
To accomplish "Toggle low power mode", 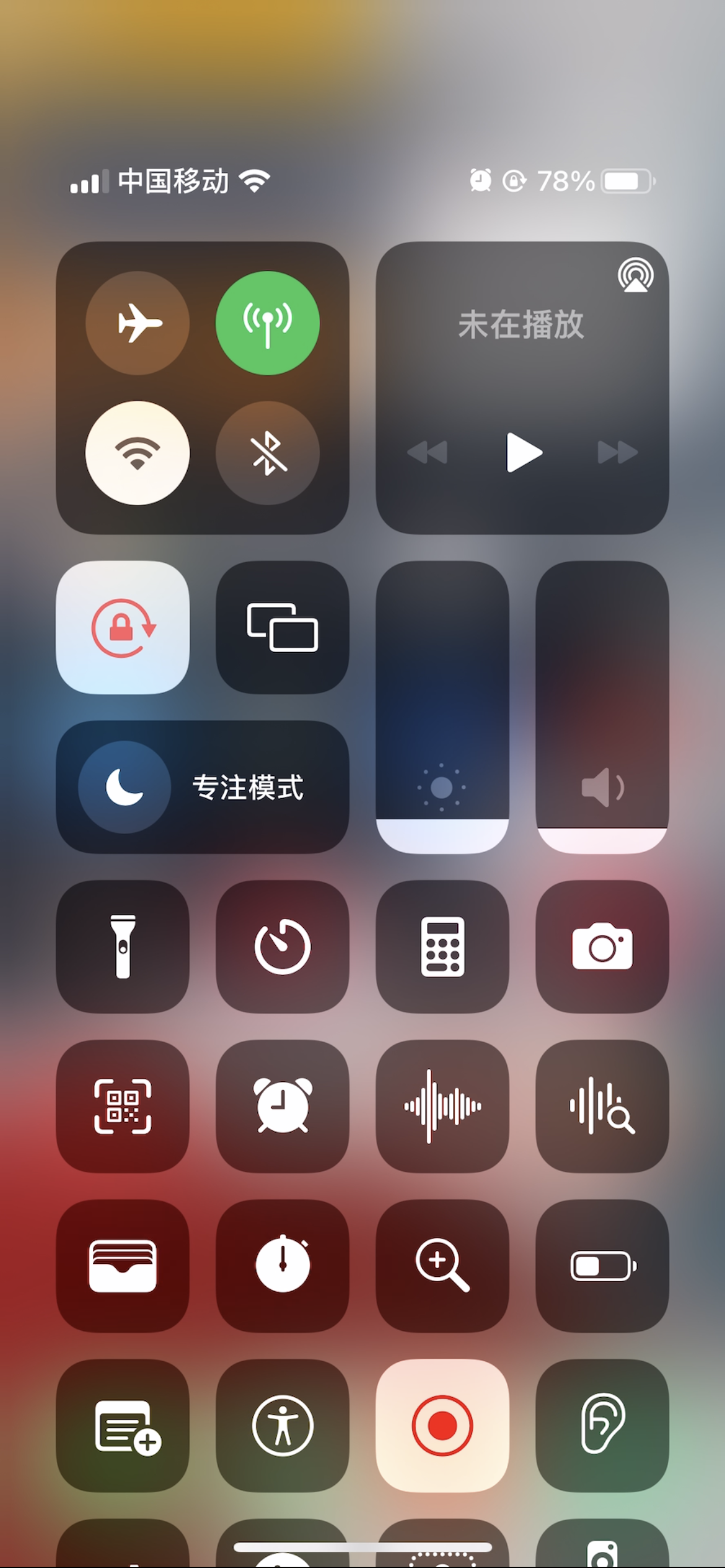I will click(x=602, y=1266).
